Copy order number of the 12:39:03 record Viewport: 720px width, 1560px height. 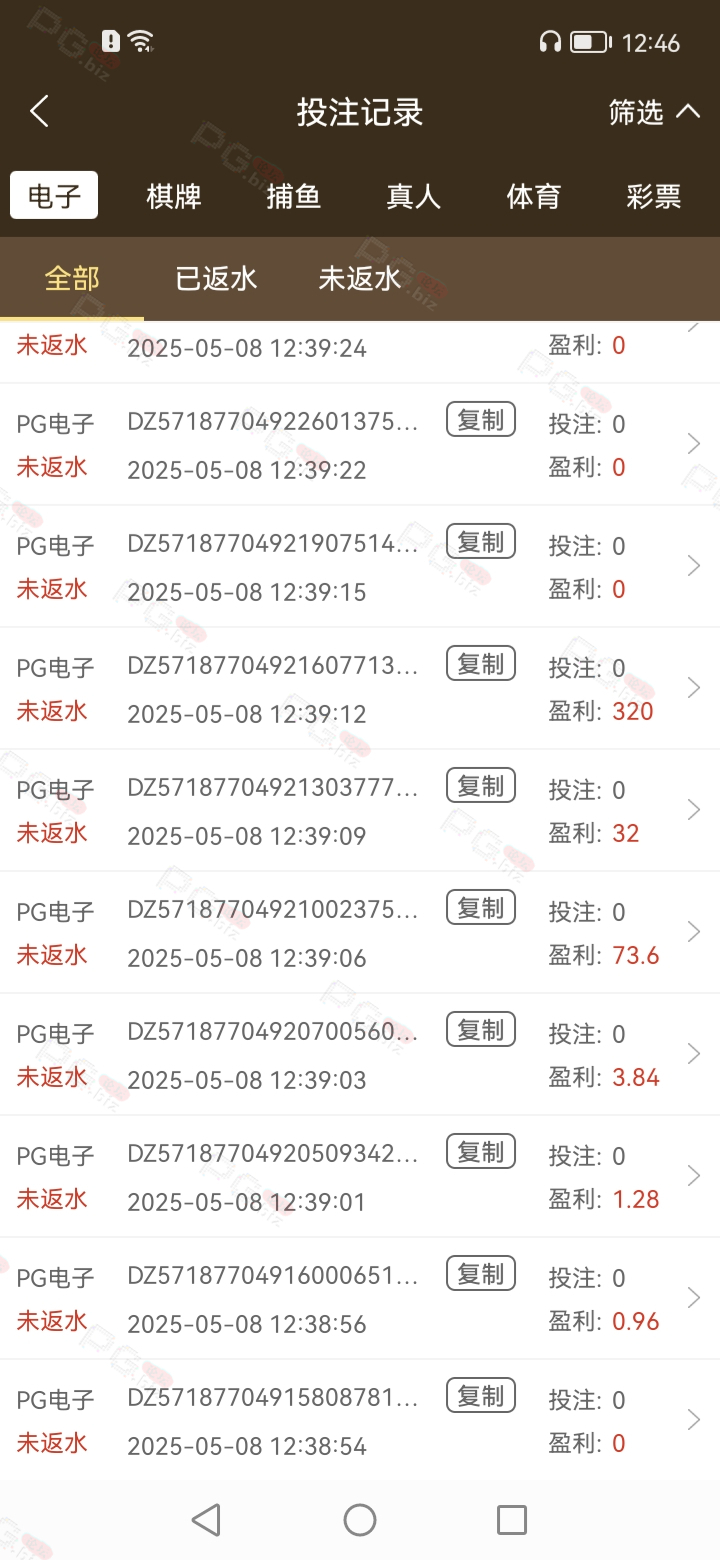pos(481,1030)
